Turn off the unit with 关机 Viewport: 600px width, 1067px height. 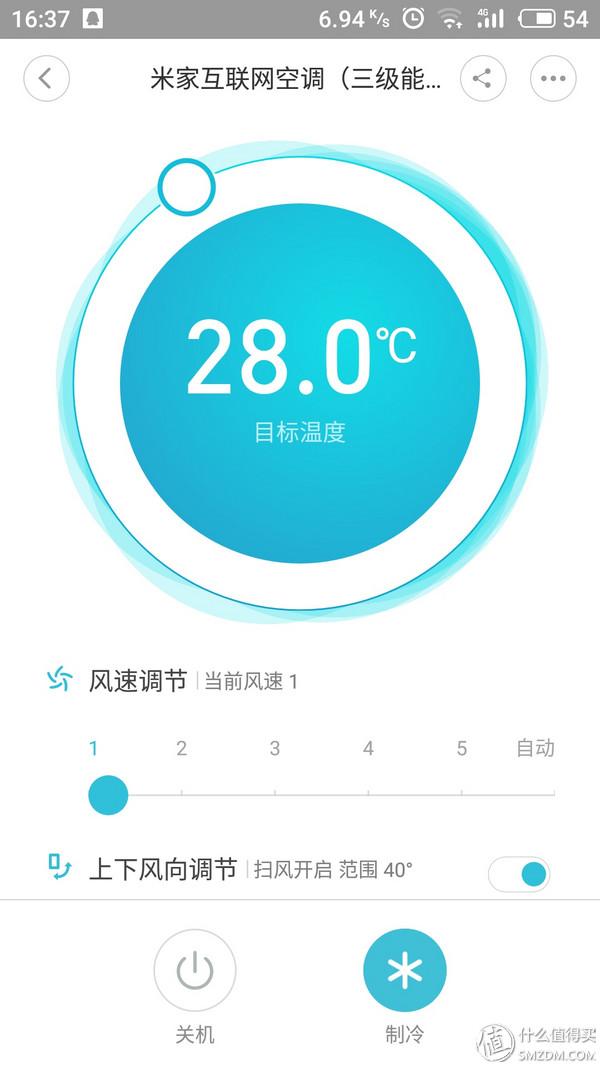[x=195, y=971]
